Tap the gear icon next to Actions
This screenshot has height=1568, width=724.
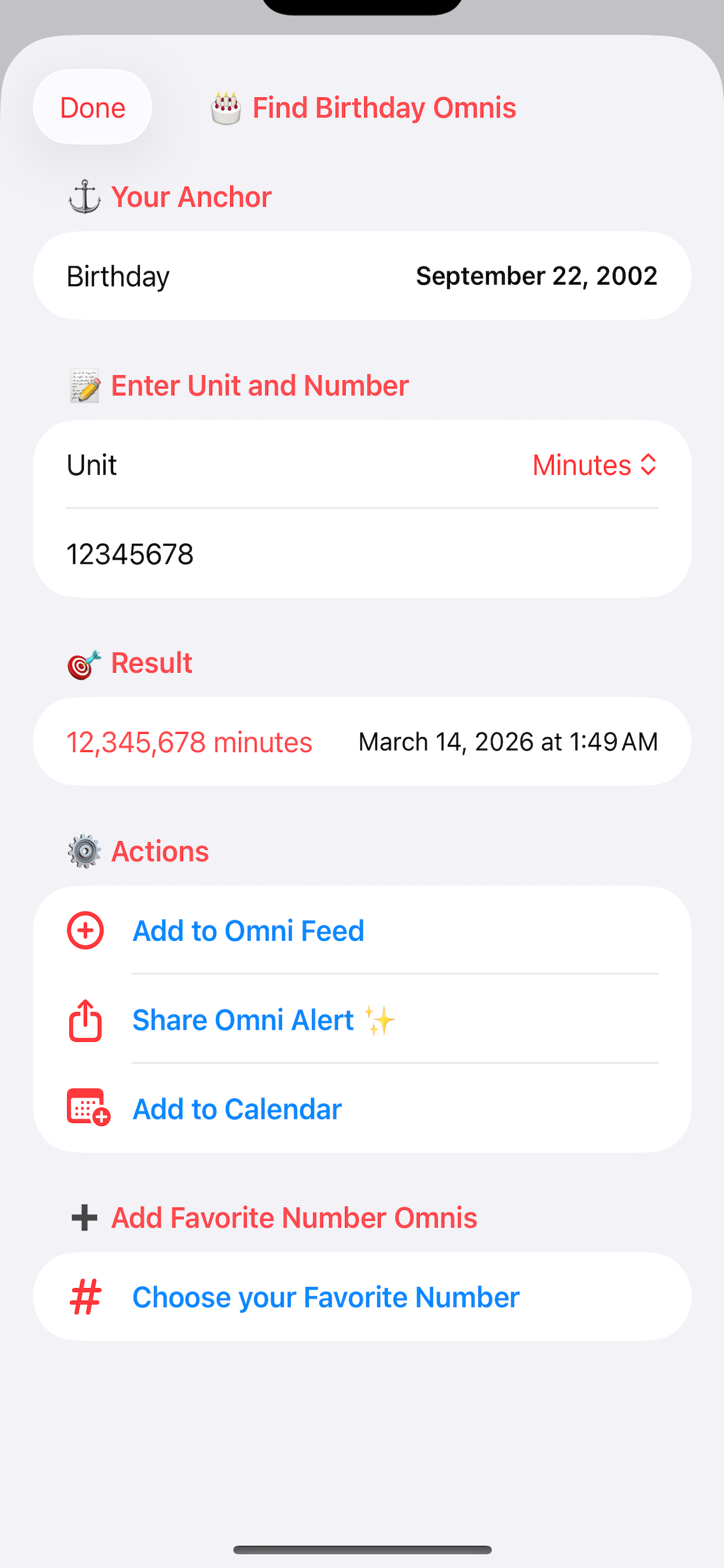tap(84, 850)
